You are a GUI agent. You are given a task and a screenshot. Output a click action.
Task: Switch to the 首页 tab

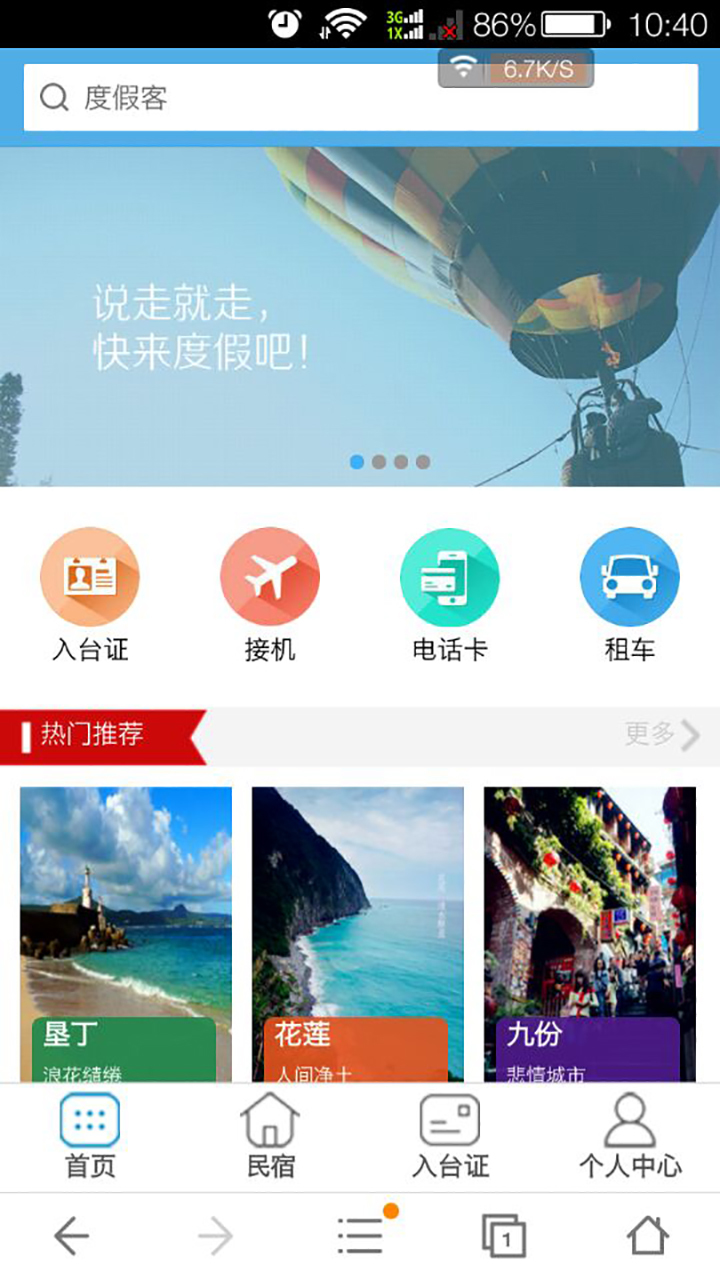pos(90,1137)
